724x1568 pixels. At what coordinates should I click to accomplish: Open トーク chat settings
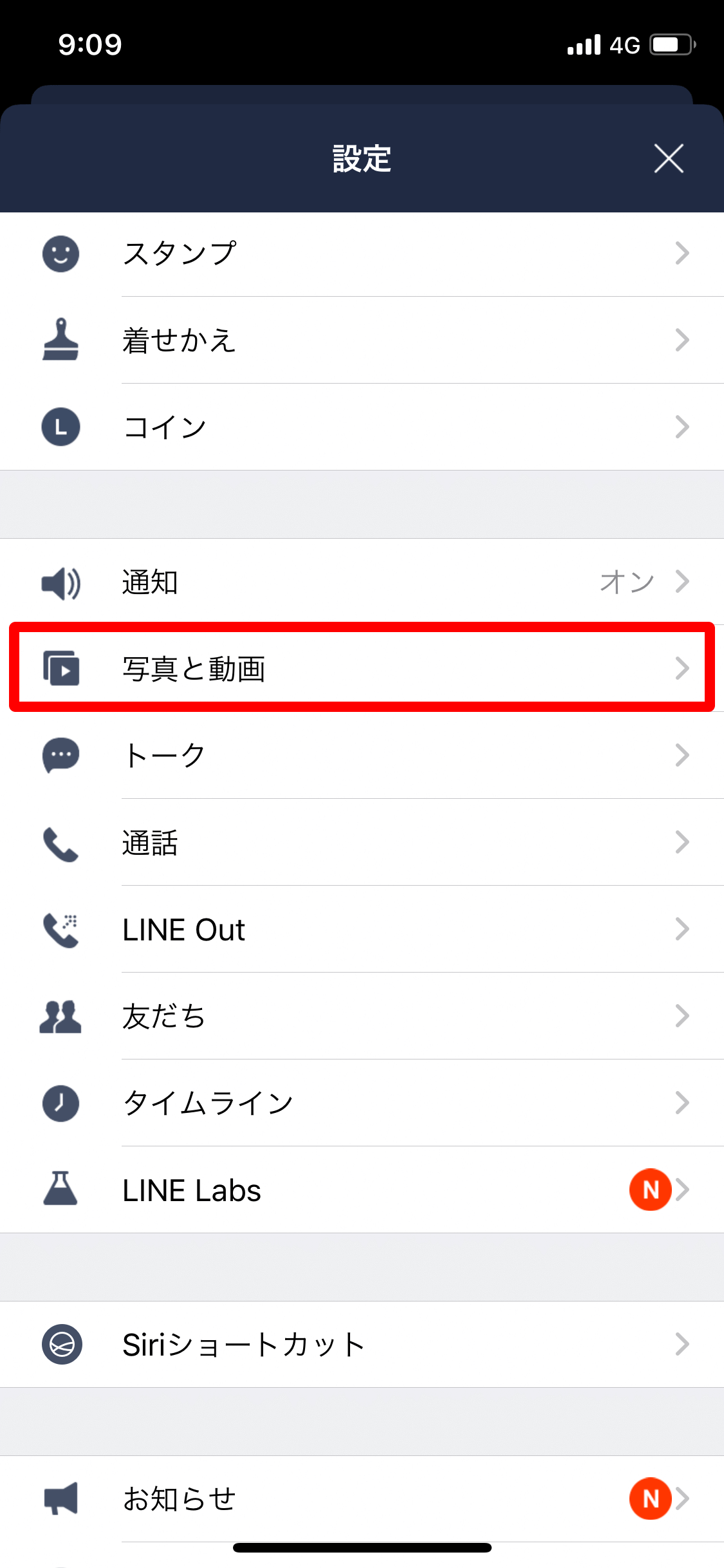[x=362, y=755]
